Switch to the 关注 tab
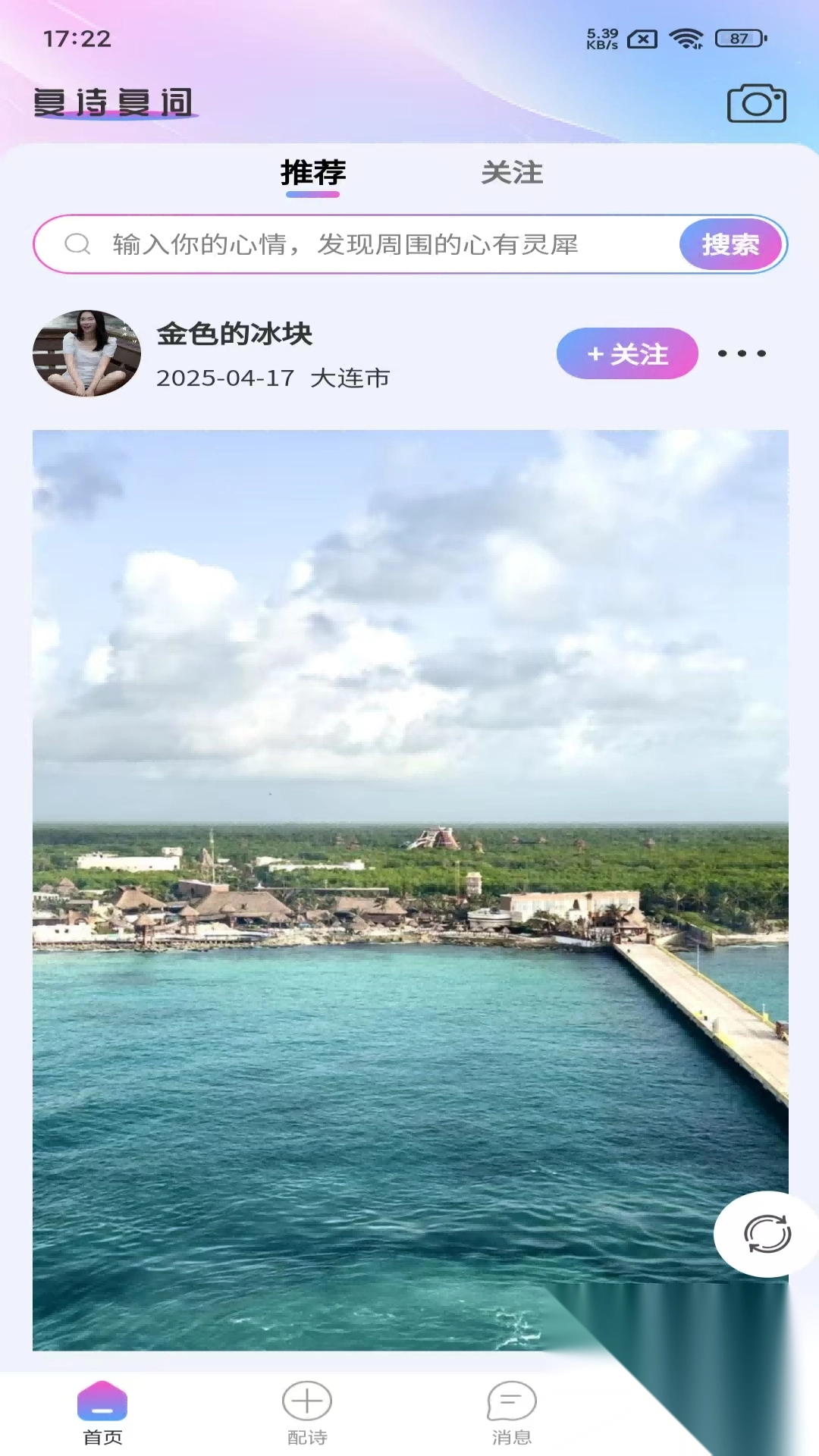 pyautogui.click(x=512, y=174)
